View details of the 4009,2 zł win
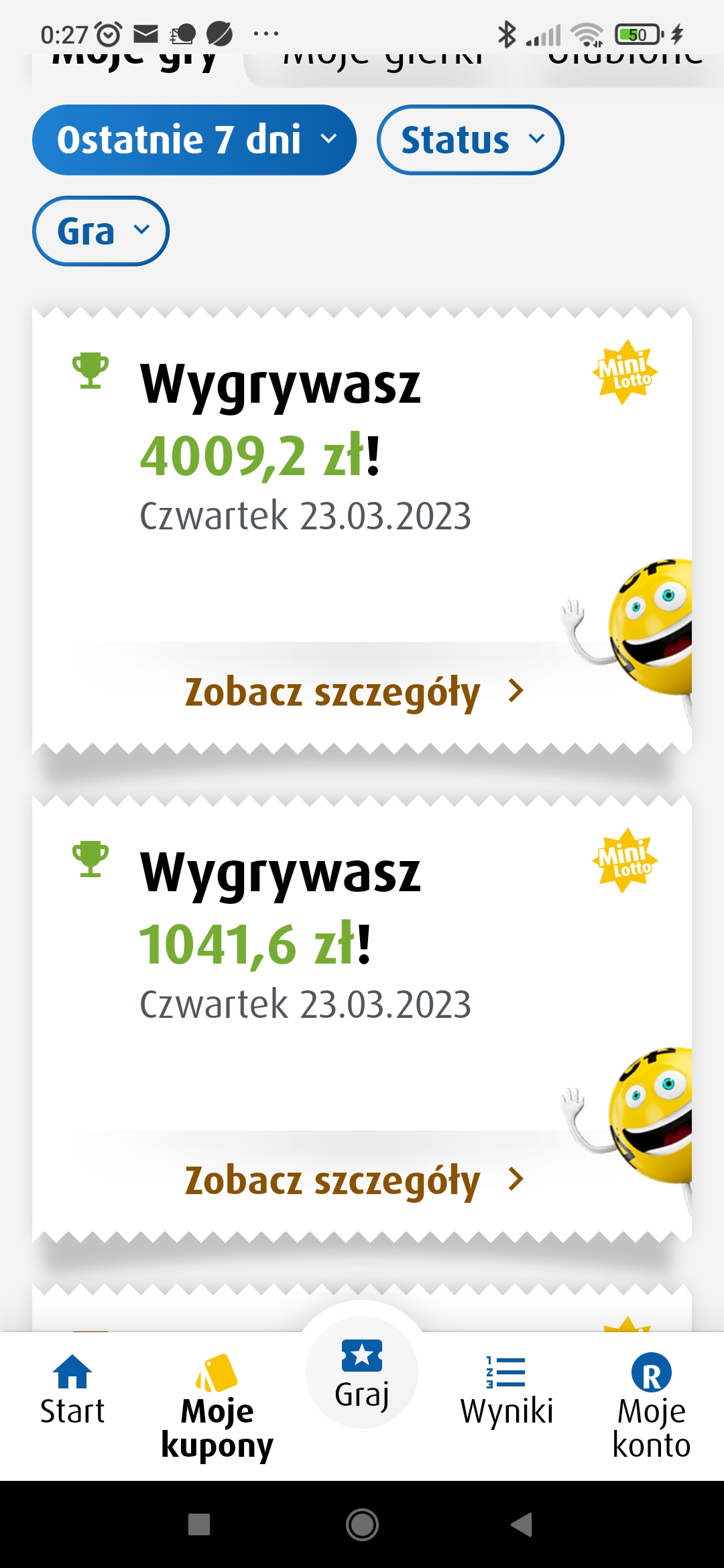 (353, 692)
